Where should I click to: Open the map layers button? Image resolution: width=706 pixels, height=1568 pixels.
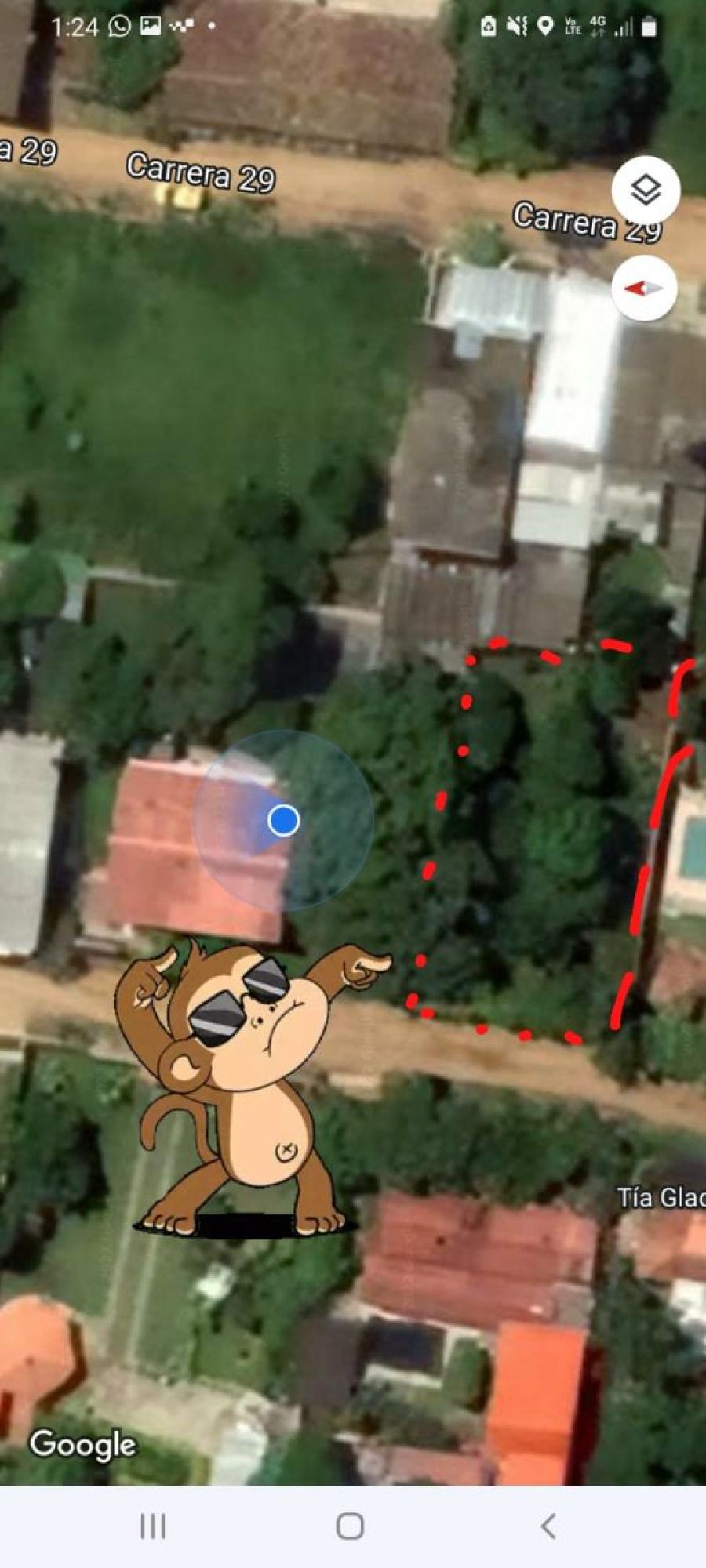pyautogui.click(x=645, y=191)
